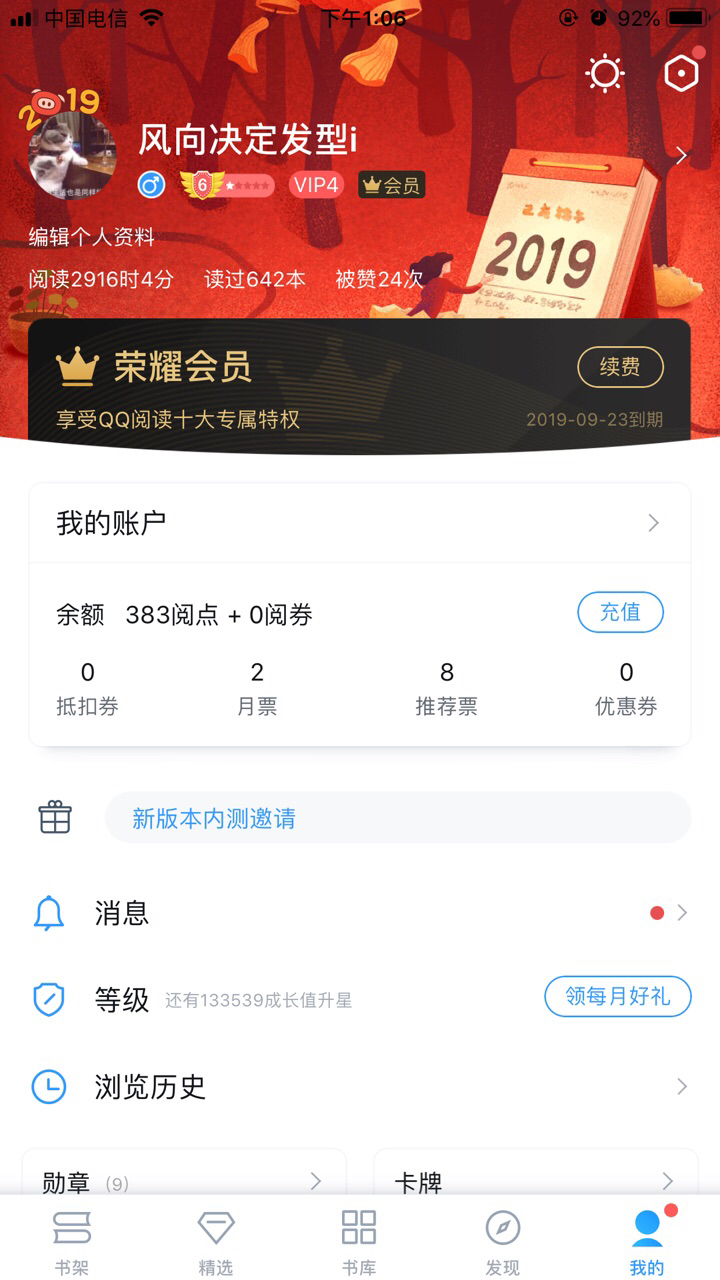Open 编辑个人资料 to edit profile
Viewport: 720px width, 1280px height.
pos(92,237)
